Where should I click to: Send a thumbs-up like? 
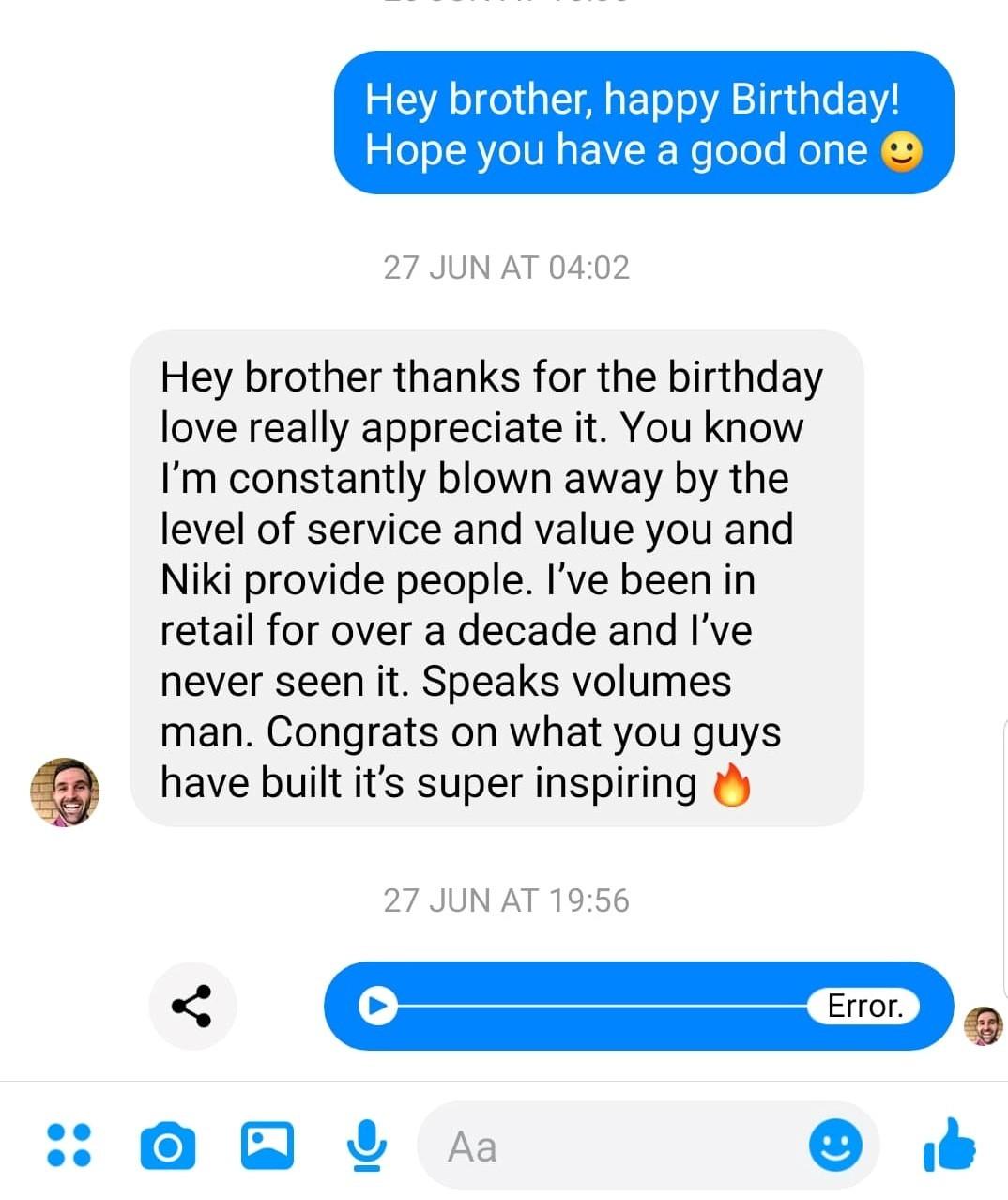(949, 1145)
